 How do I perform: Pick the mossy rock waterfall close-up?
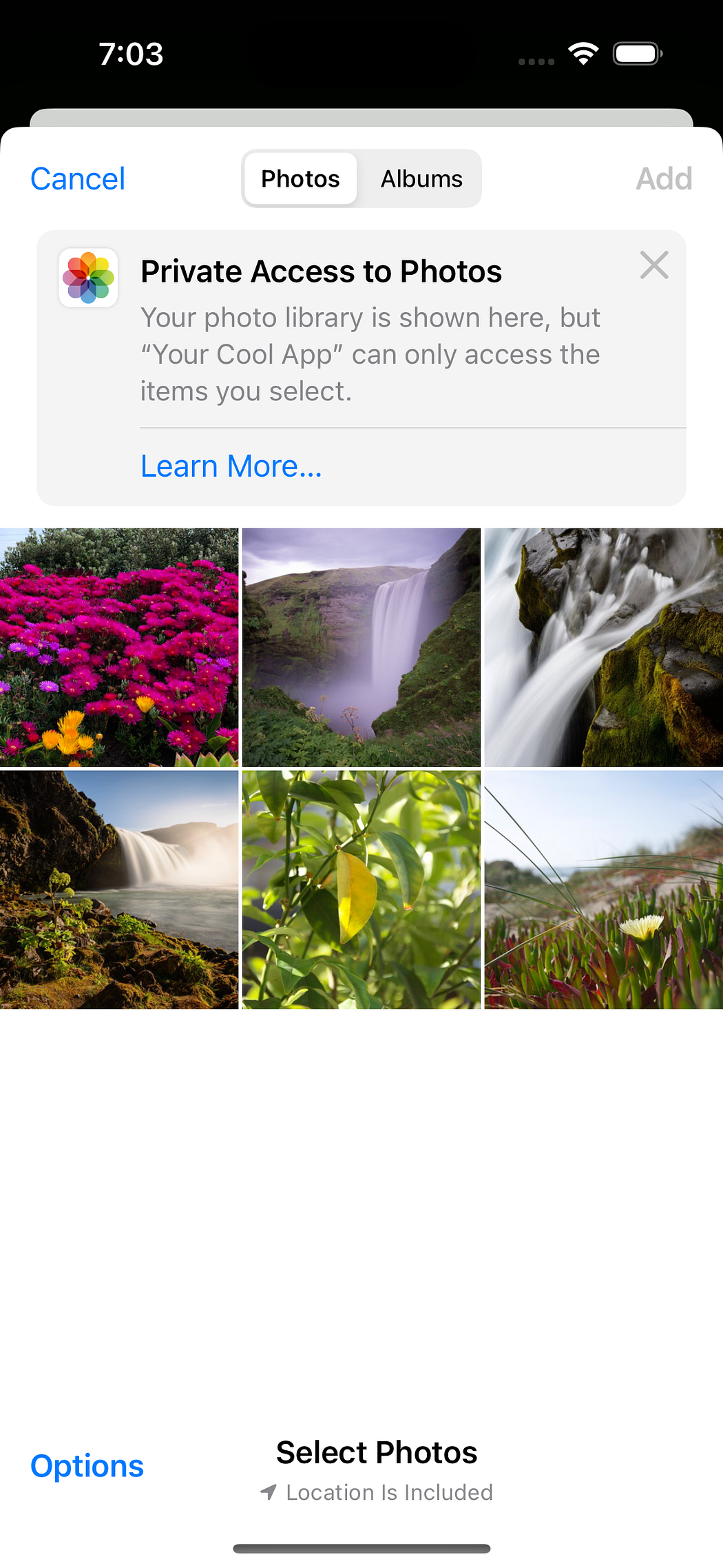coord(604,648)
